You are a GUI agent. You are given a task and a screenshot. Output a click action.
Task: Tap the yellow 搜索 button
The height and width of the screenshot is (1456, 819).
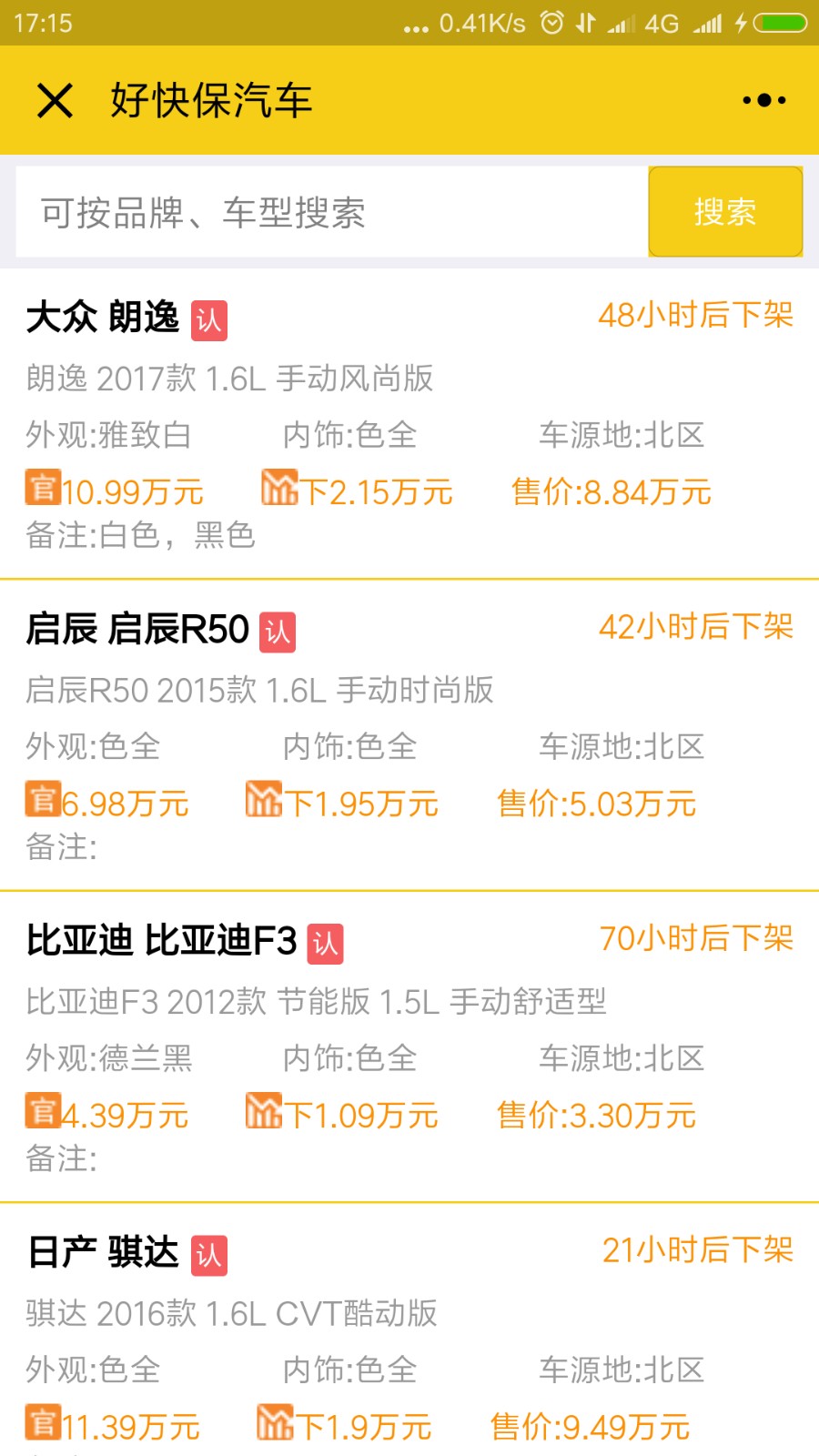[725, 212]
